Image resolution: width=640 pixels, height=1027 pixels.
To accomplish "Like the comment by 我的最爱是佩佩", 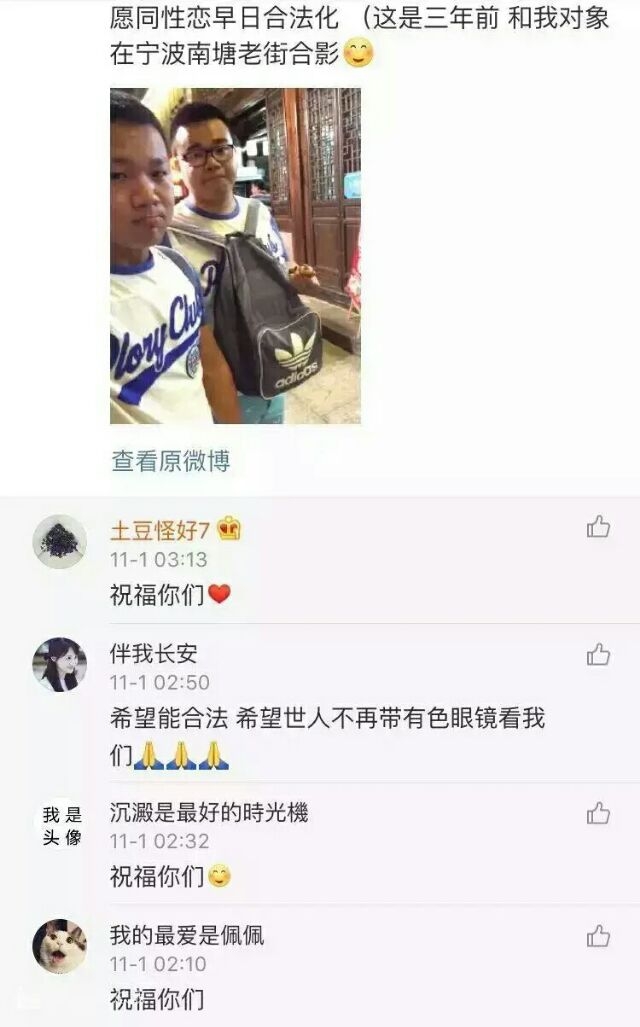I will (598, 937).
